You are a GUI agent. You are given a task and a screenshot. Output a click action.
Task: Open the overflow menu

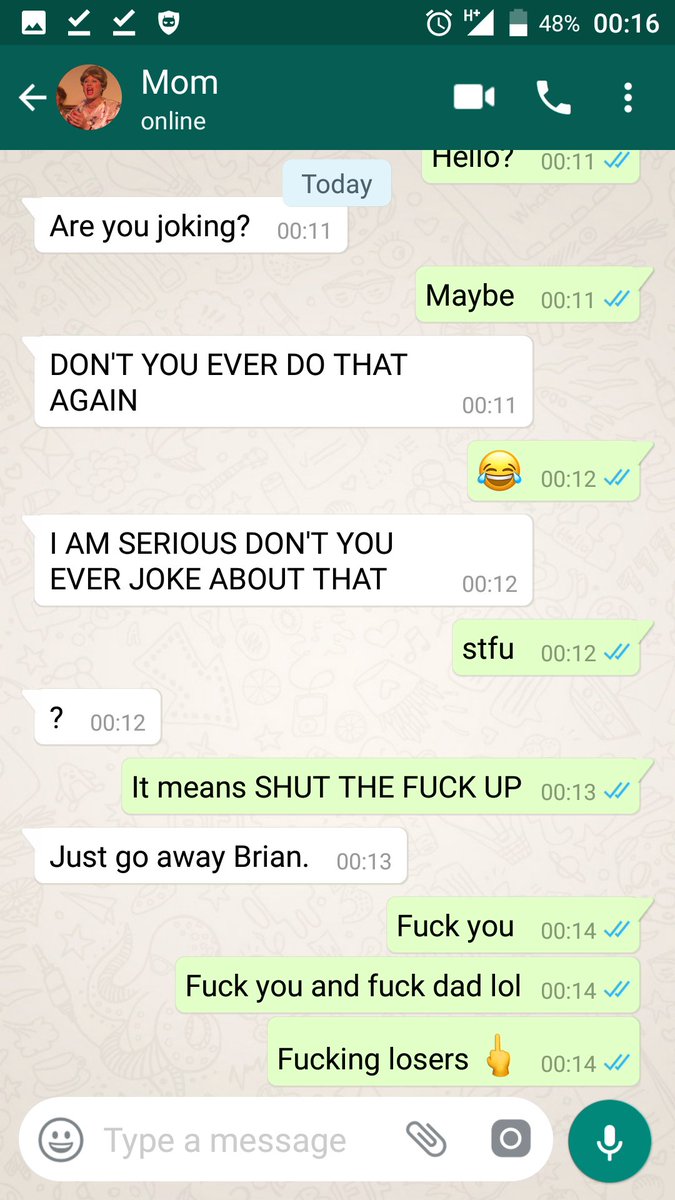tap(628, 97)
